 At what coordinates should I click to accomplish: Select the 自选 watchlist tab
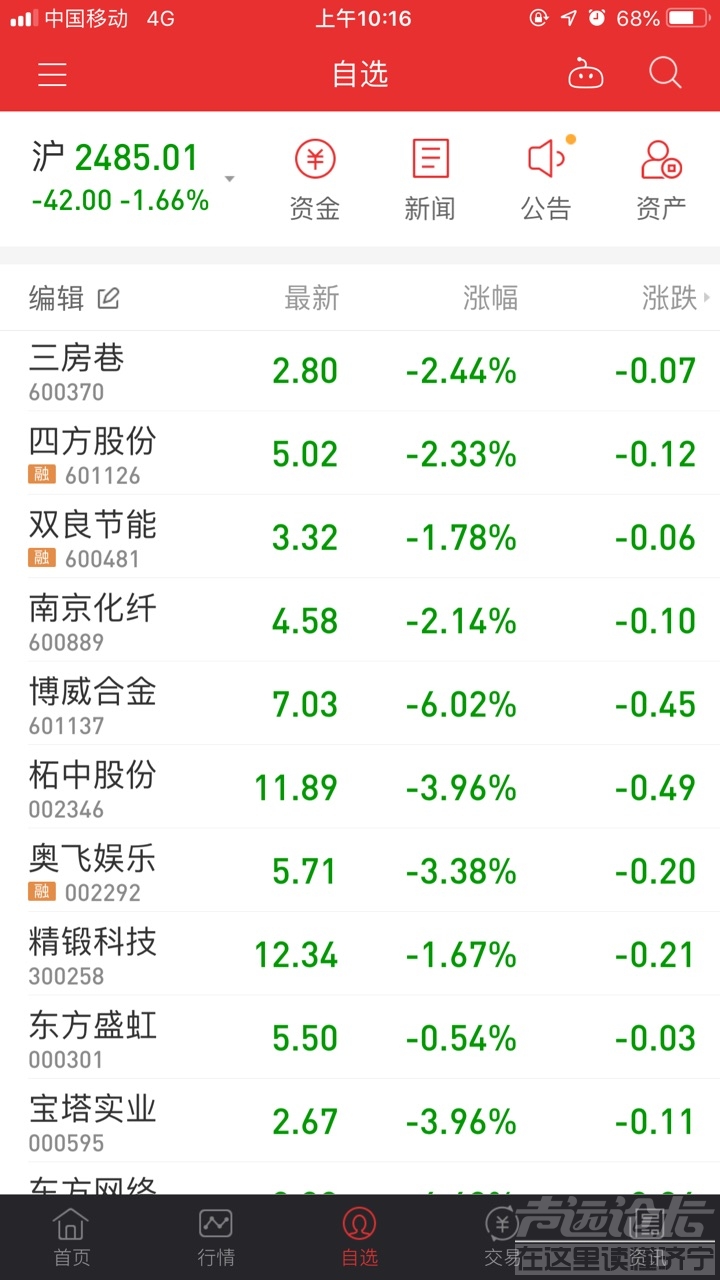360,1237
